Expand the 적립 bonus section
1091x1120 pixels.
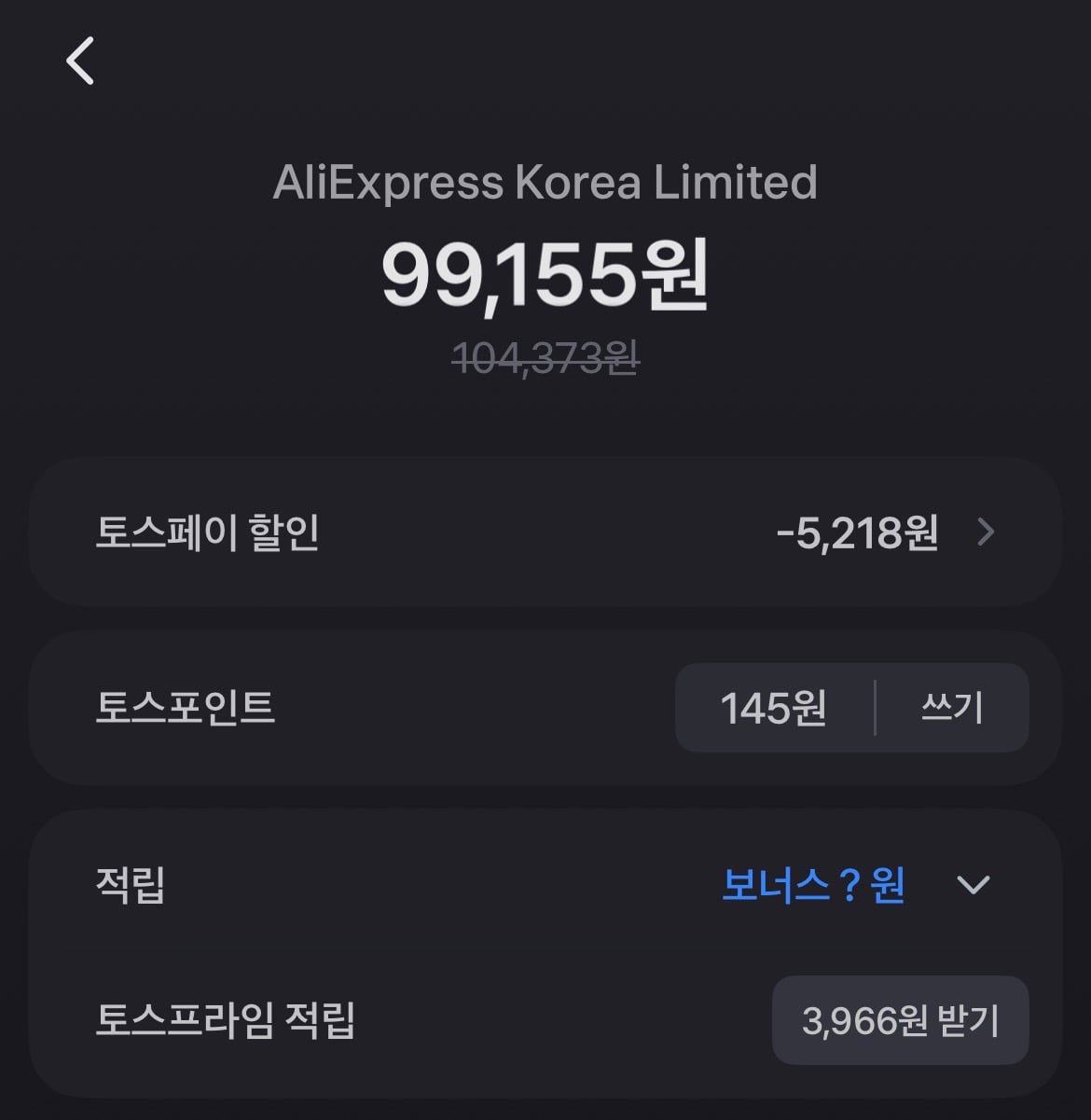(x=973, y=884)
